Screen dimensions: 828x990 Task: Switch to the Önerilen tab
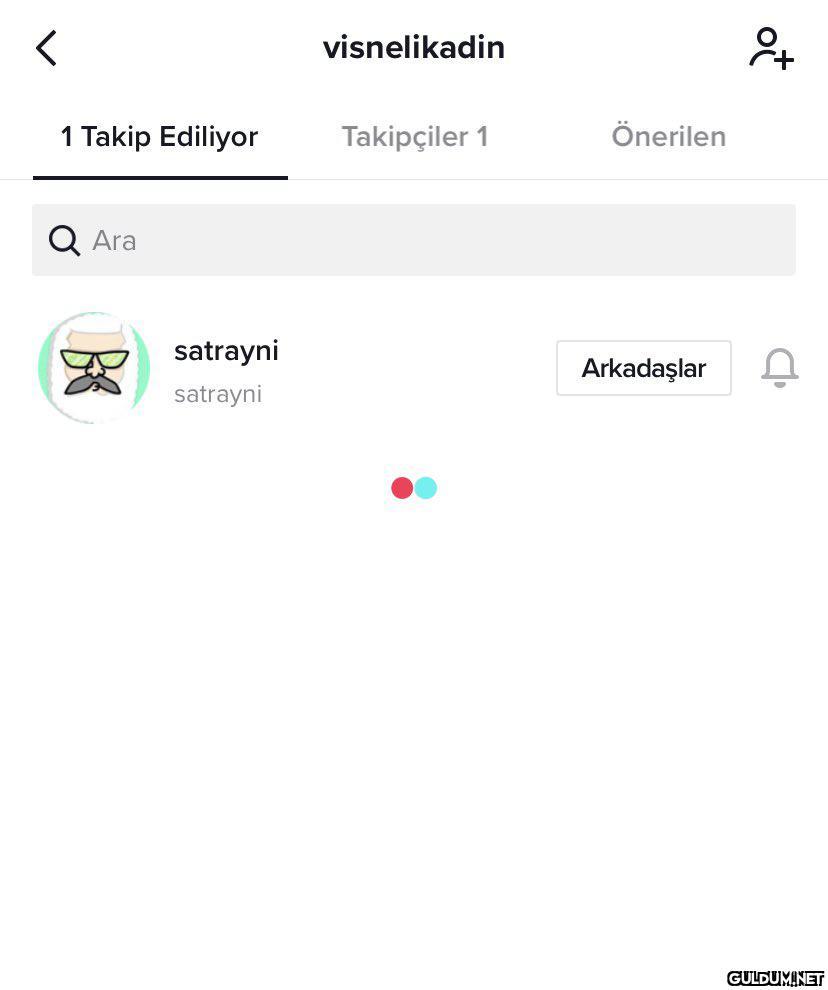(668, 137)
